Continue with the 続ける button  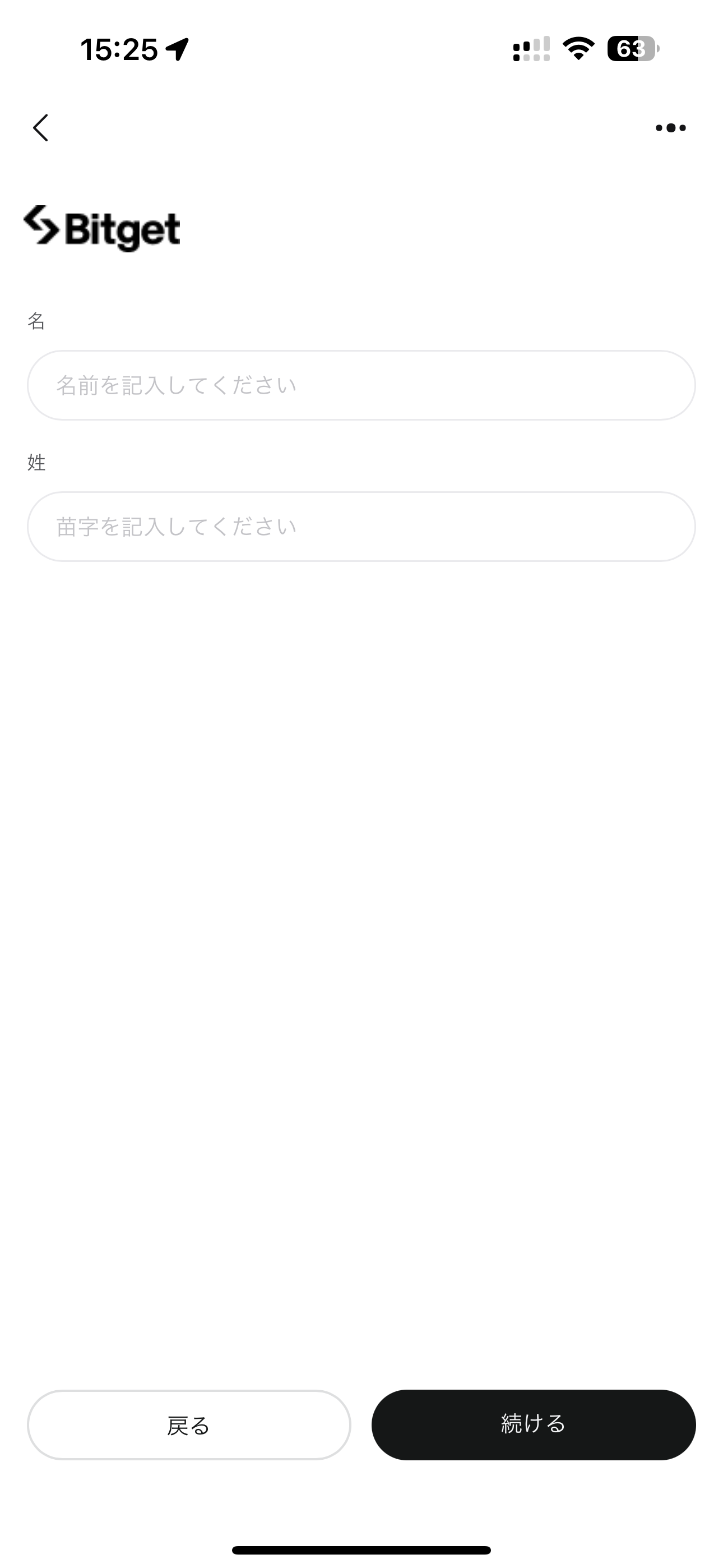[534, 1425]
